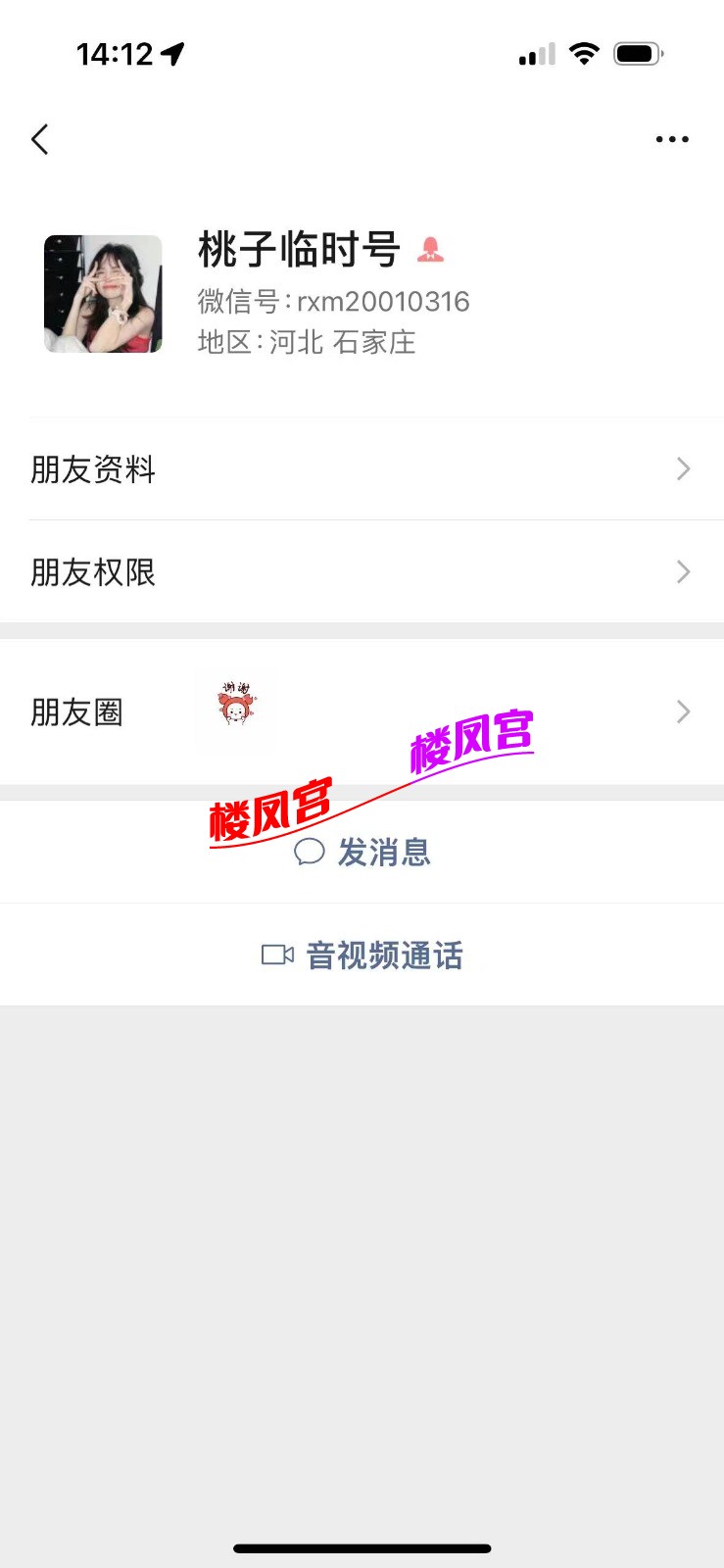View 桃子临时号's profile picture
724x1568 pixels.
103,294
